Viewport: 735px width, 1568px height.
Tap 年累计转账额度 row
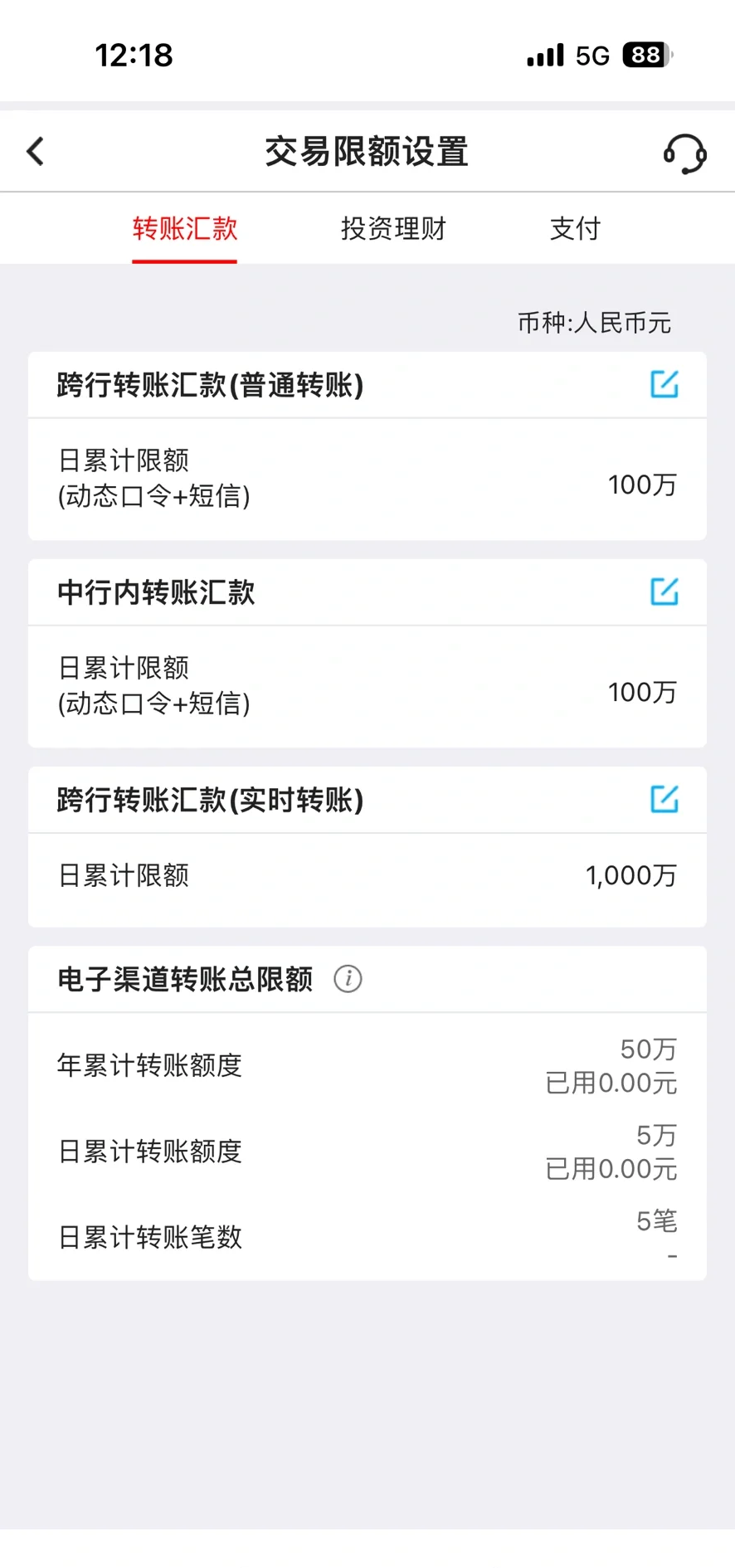[149, 1066]
